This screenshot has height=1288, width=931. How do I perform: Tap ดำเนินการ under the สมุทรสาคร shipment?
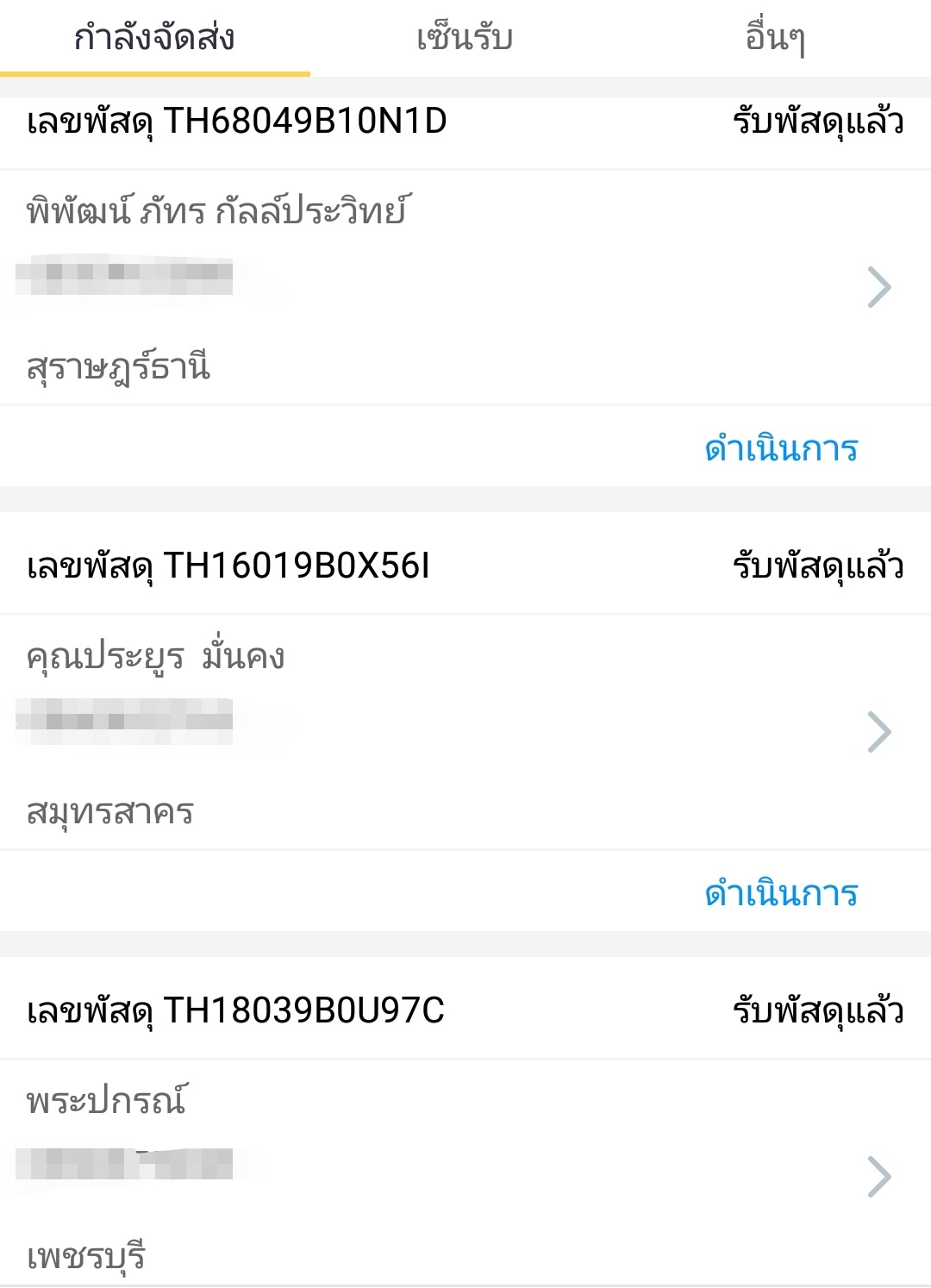[780, 893]
